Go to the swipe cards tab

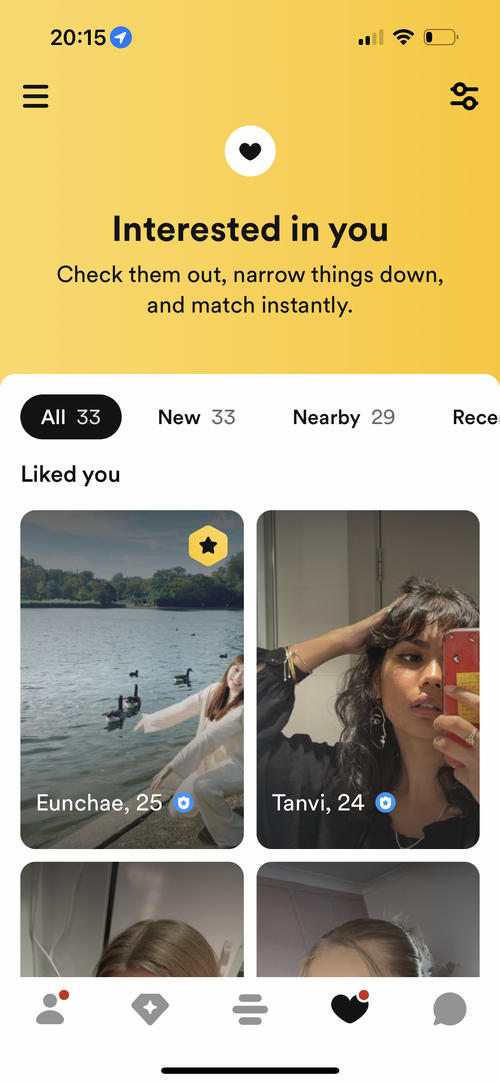(x=250, y=1009)
